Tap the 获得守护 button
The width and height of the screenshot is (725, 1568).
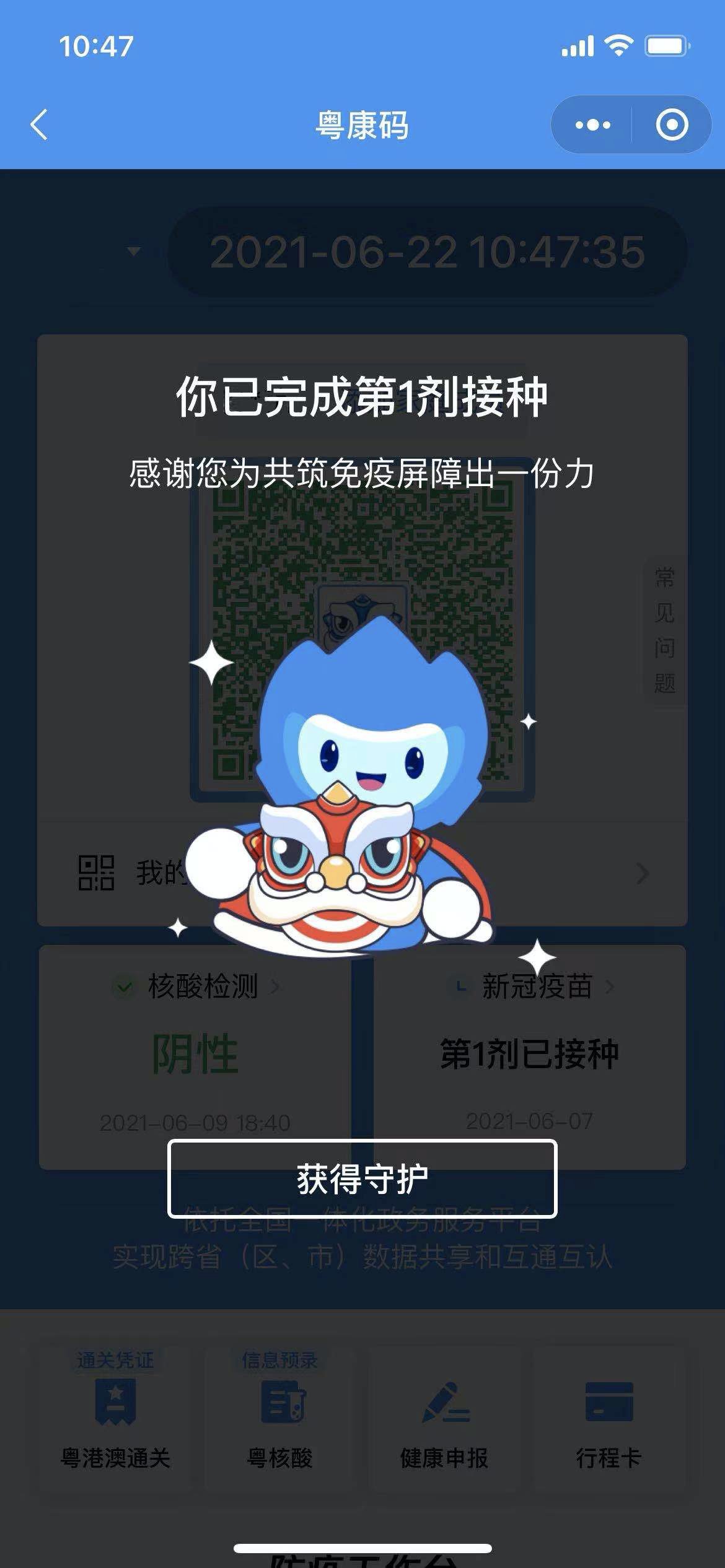(362, 1178)
